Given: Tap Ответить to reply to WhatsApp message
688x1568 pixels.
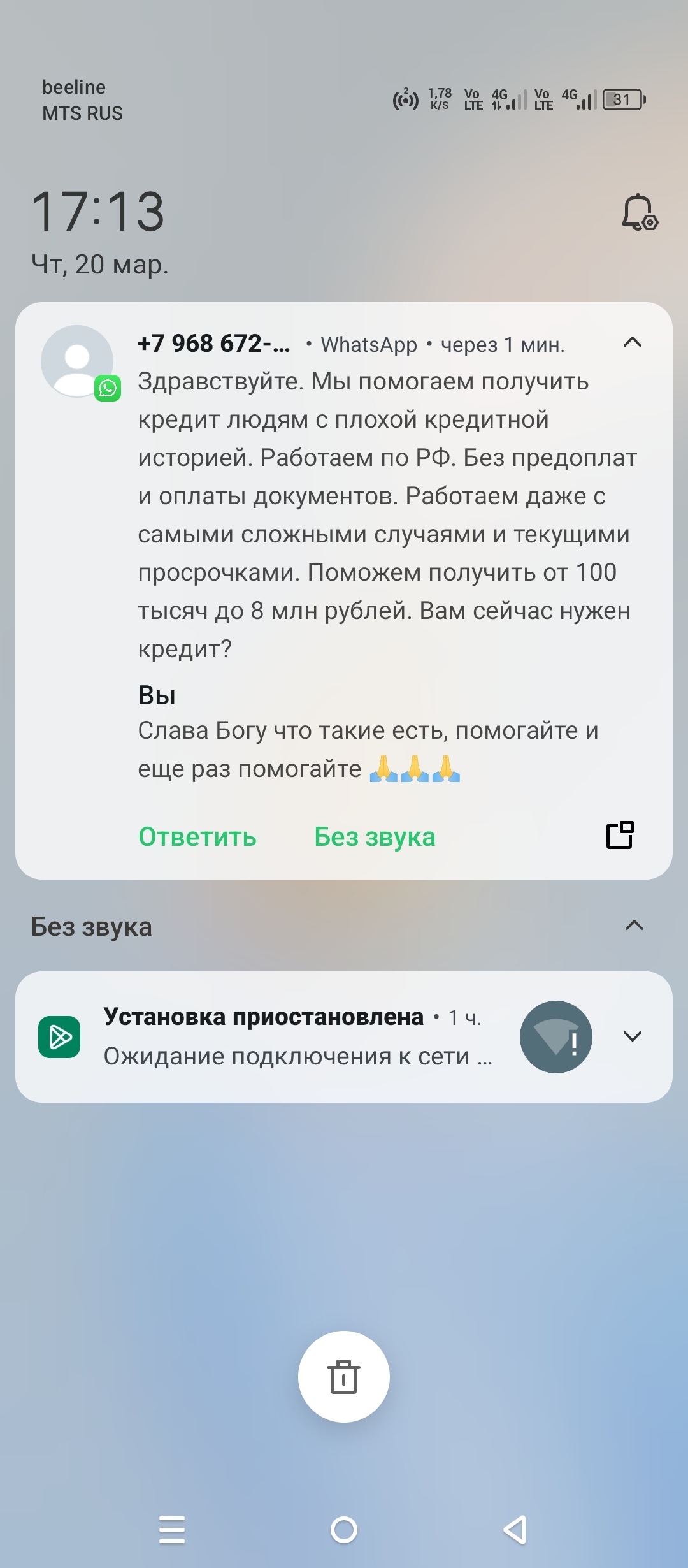Looking at the screenshot, I should coord(197,837).
